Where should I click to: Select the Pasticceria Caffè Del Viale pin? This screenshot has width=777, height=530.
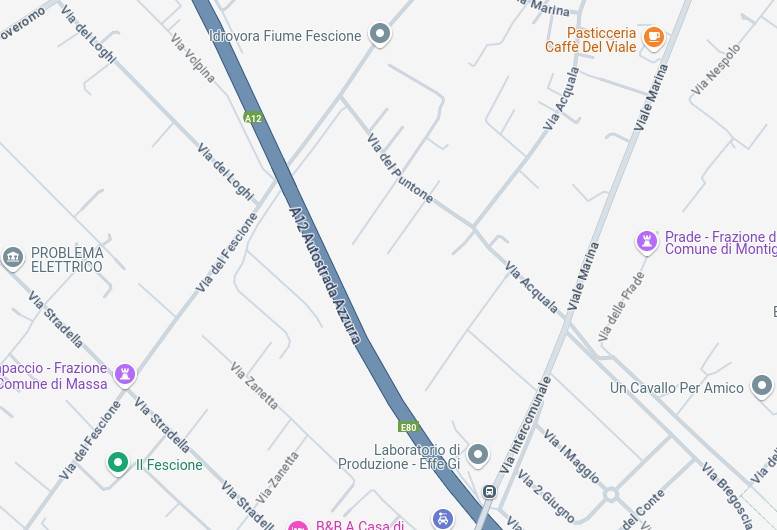point(654,38)
